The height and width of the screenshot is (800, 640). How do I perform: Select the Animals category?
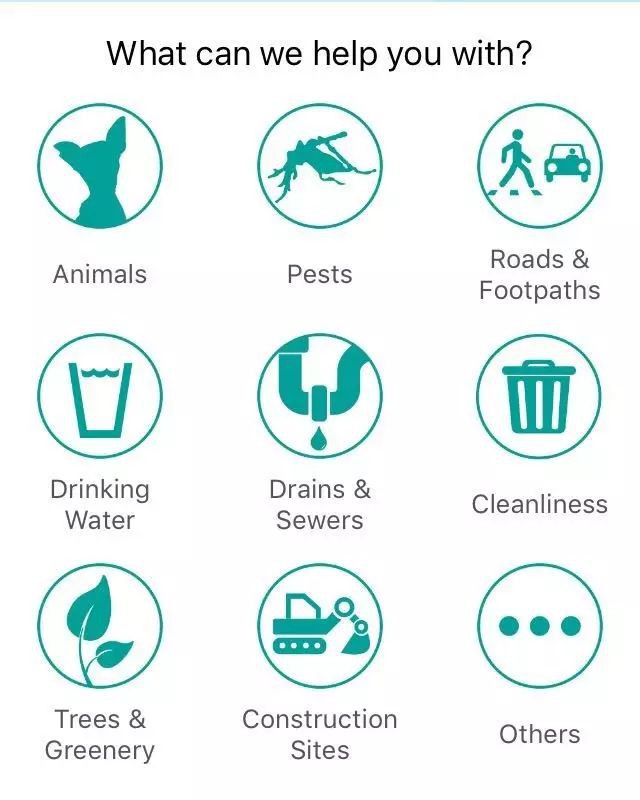tap(100, 166)
